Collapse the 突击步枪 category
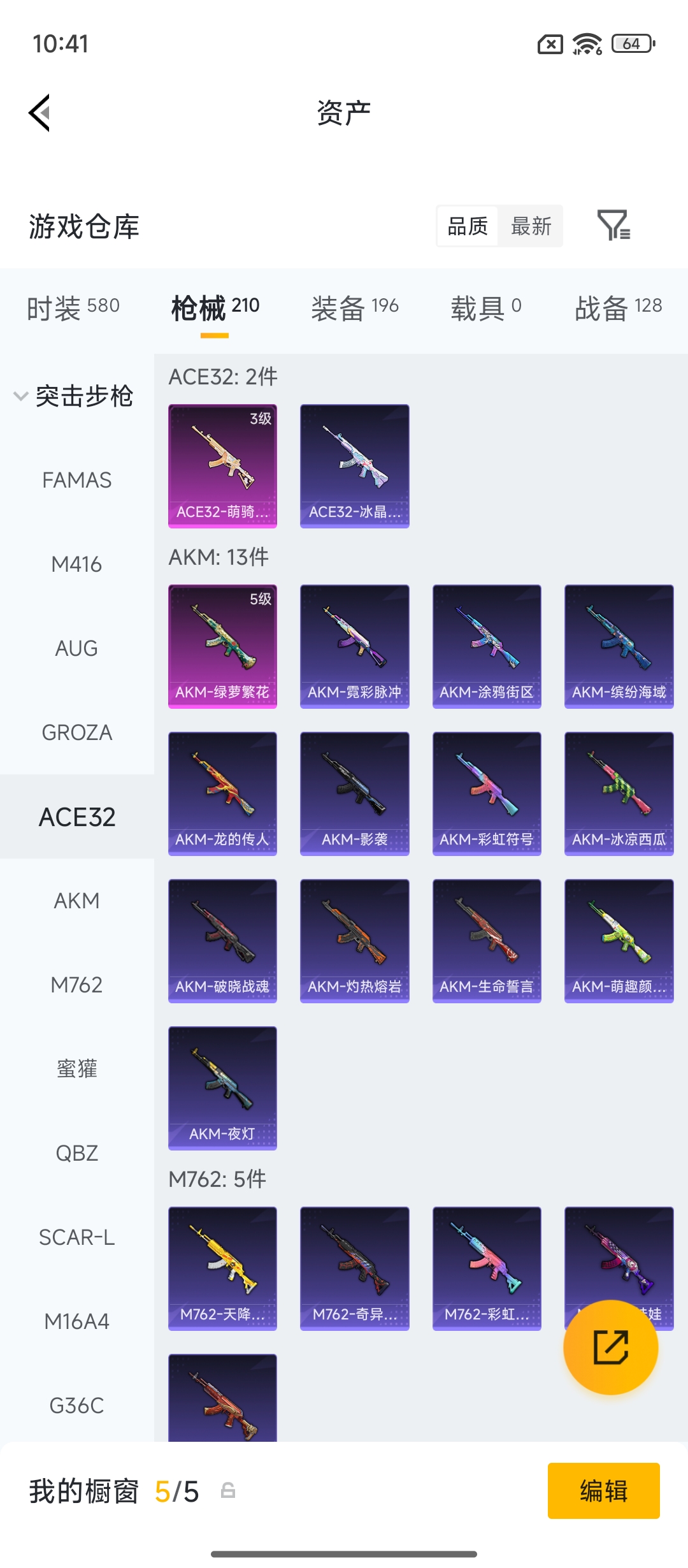 pyautogui.click(x=73, y=396)
